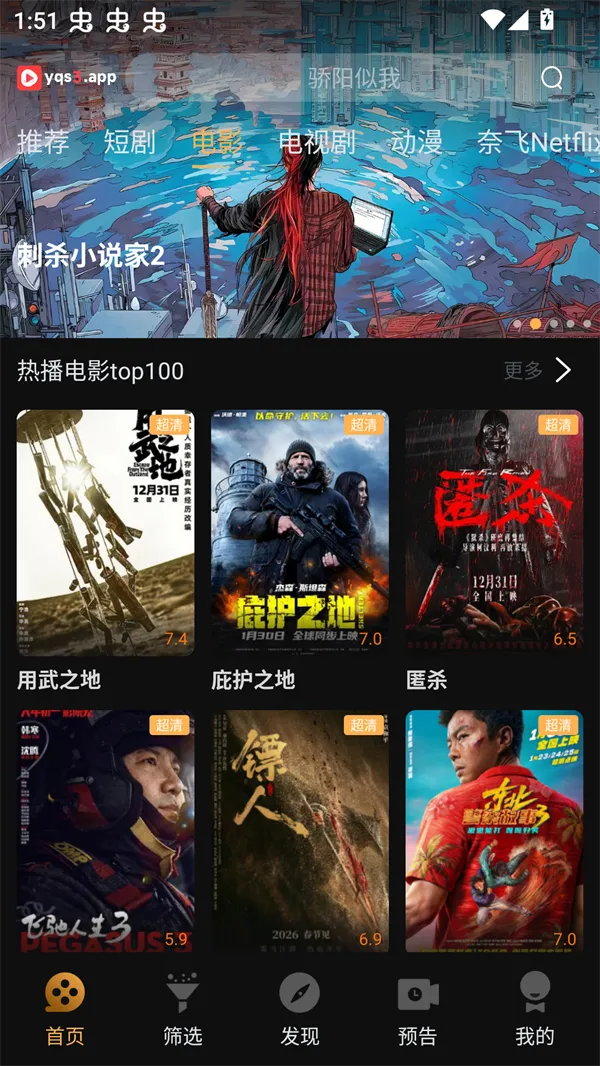Viewport: 600px width, 1066px height.
Task: Tap the search magnifier icon
Action: (552, 78)
